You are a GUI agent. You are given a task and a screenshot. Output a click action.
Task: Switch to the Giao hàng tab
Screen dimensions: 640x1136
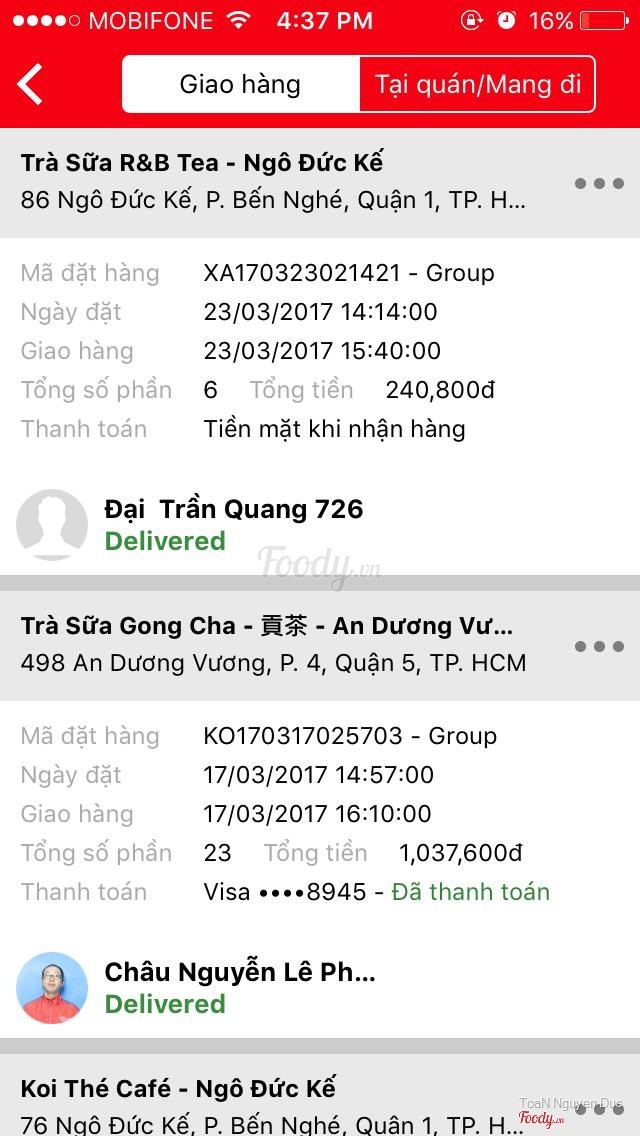click(x=240, y=84)
